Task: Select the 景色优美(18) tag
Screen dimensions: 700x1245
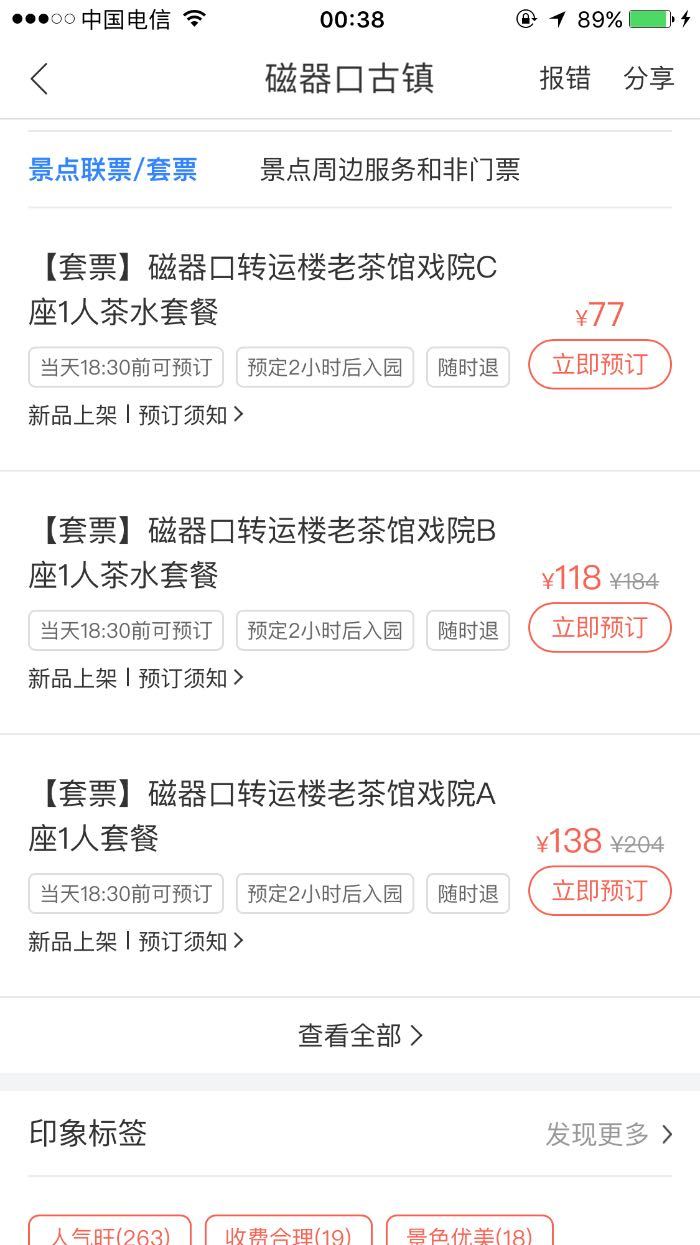Action: click(x=469, y=1232)
